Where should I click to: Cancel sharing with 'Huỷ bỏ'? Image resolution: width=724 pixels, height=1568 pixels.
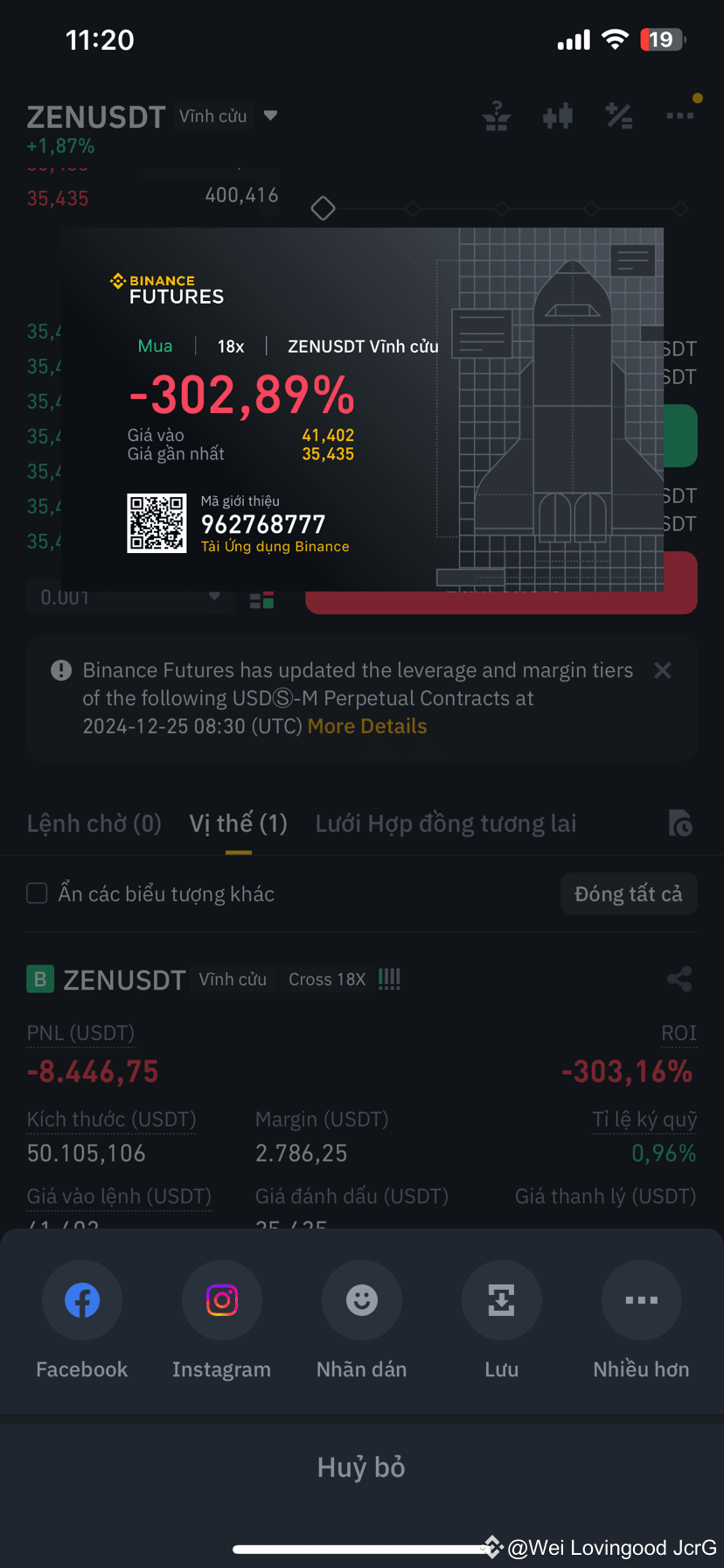[361, 1467]
